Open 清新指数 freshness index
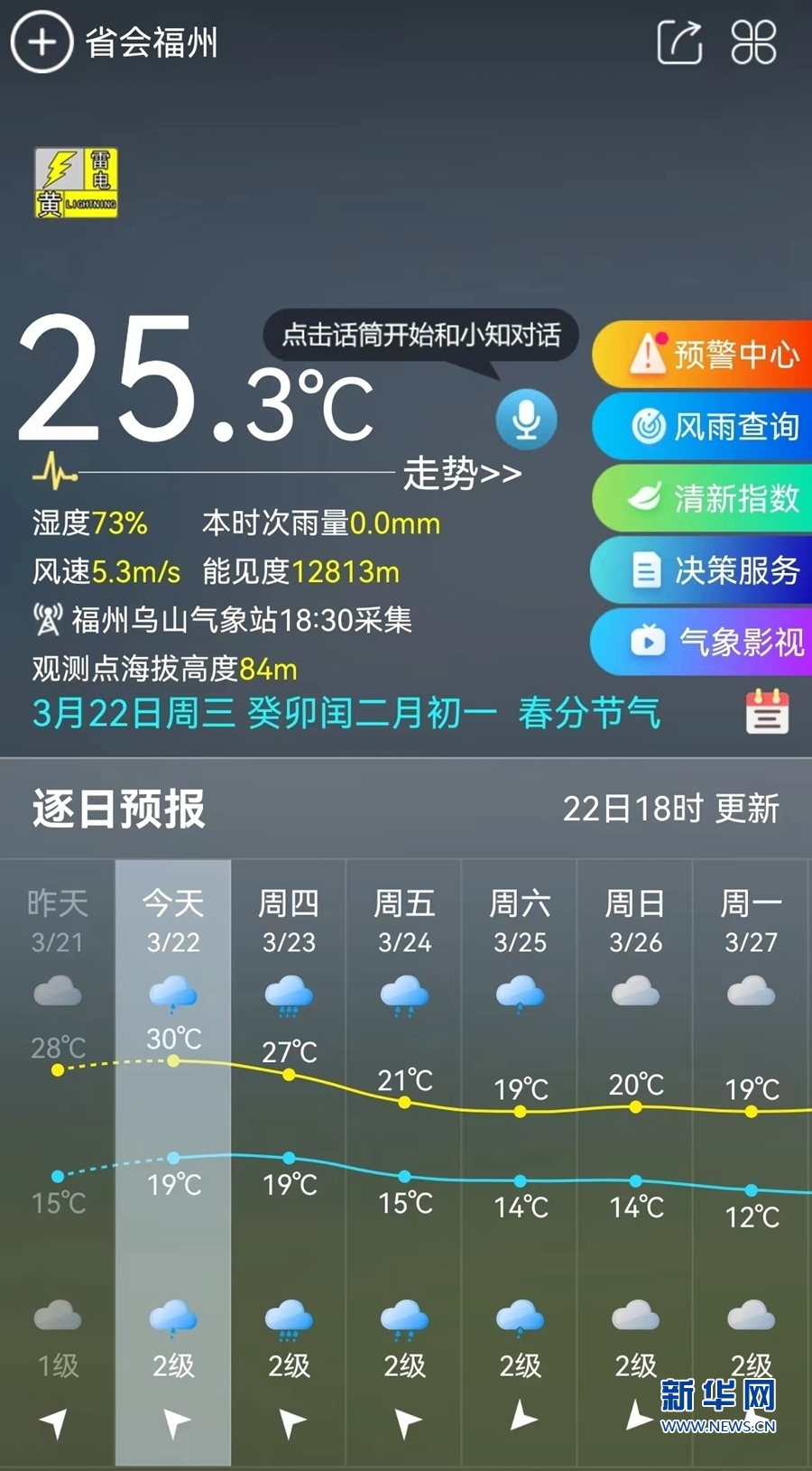The height and width of the screenshot is (1471, 812). coord(703,498)
